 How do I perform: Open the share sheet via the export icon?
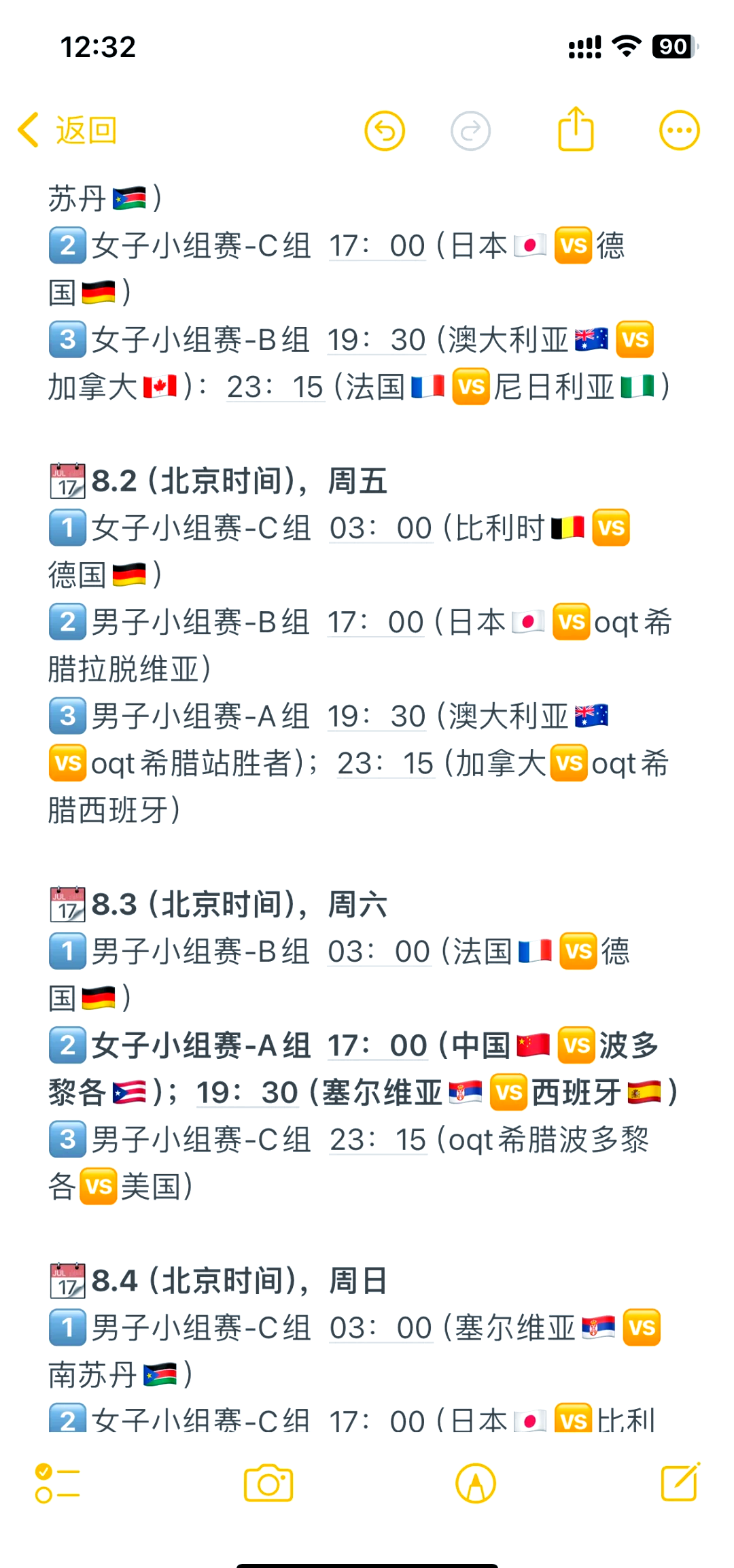point(576,128)
